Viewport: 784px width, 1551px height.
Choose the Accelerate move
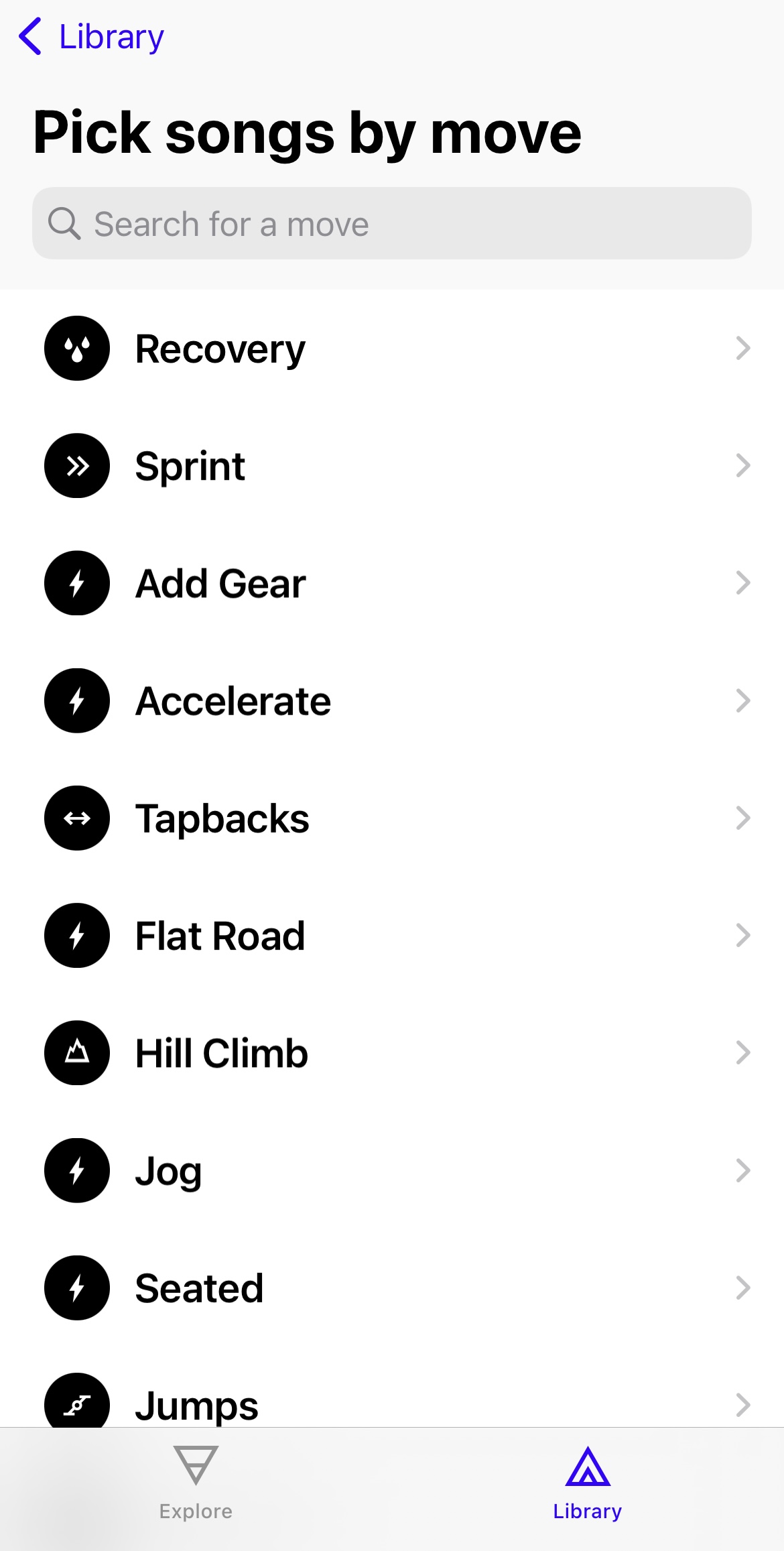tap(392, 700)
